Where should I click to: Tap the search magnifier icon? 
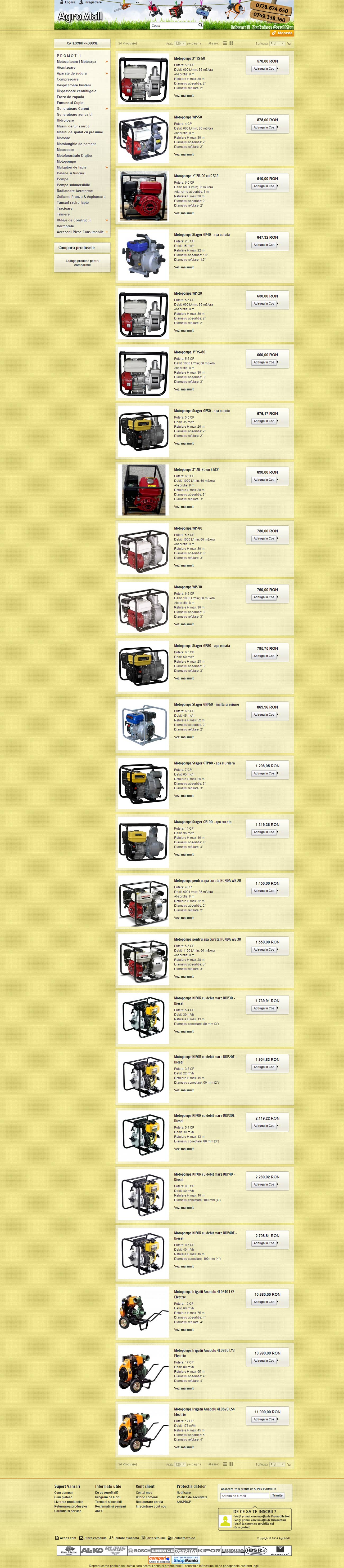pos(200,25)
